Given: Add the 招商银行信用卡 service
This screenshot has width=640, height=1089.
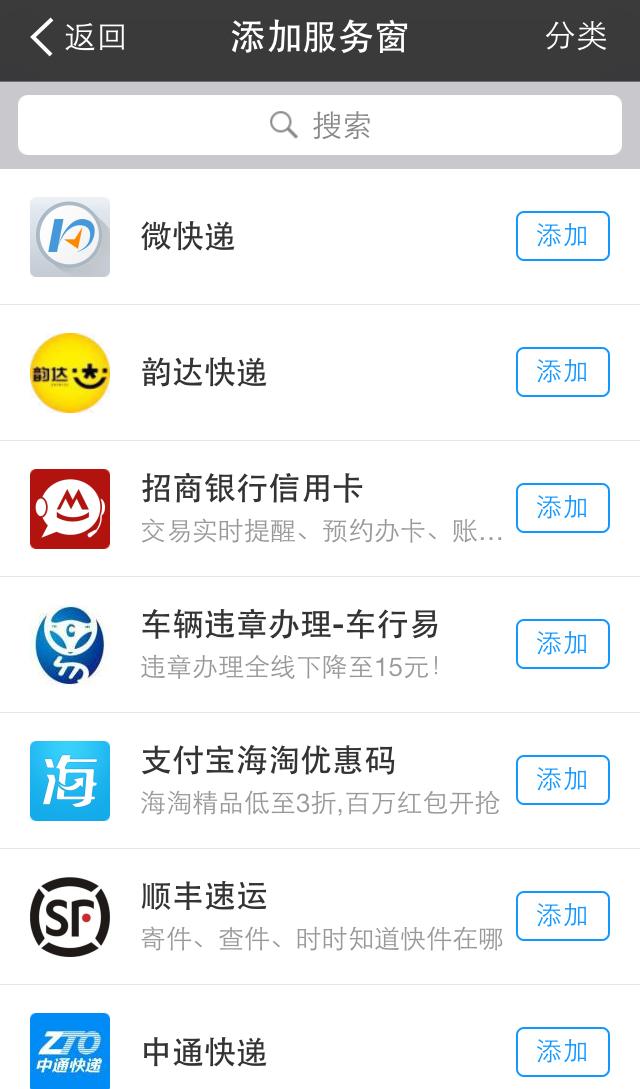Looking at the screenshot, I should click(x=562, y=508).
